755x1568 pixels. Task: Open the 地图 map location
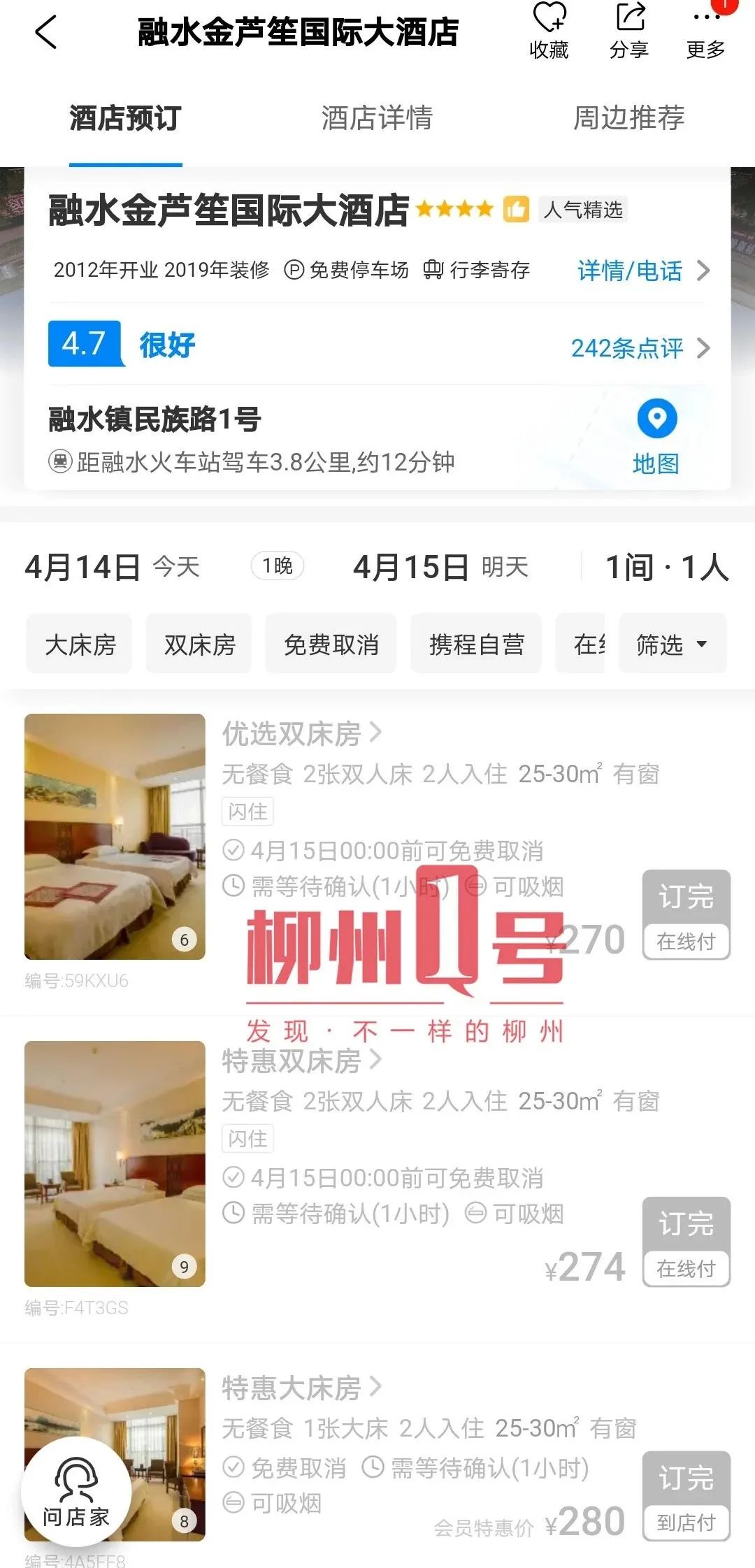coord(656,435)
